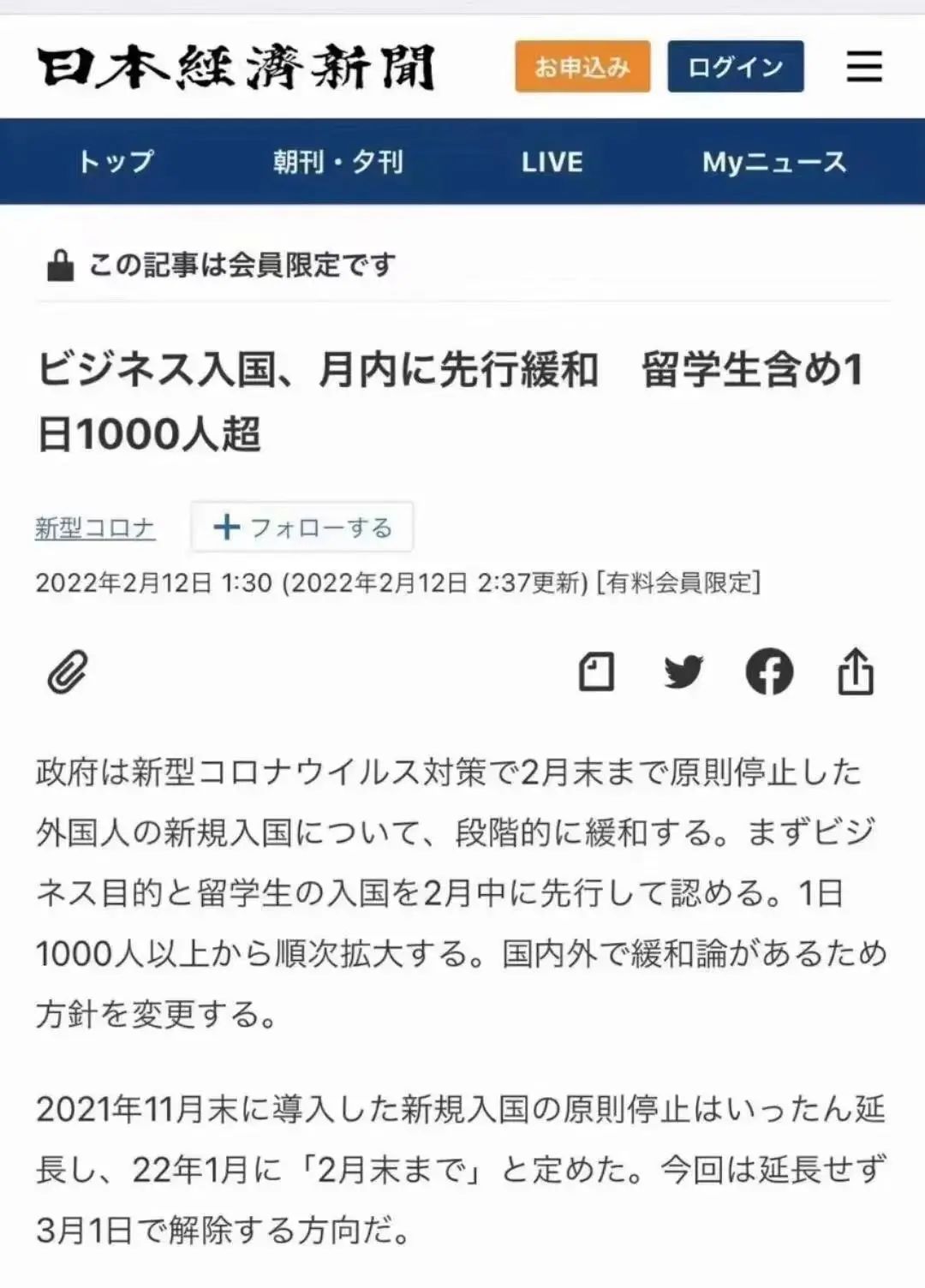The height and width of the screenshot is (1288, 925).
Task: Click the paperclip attachment icon
Action: pos(69,673)
